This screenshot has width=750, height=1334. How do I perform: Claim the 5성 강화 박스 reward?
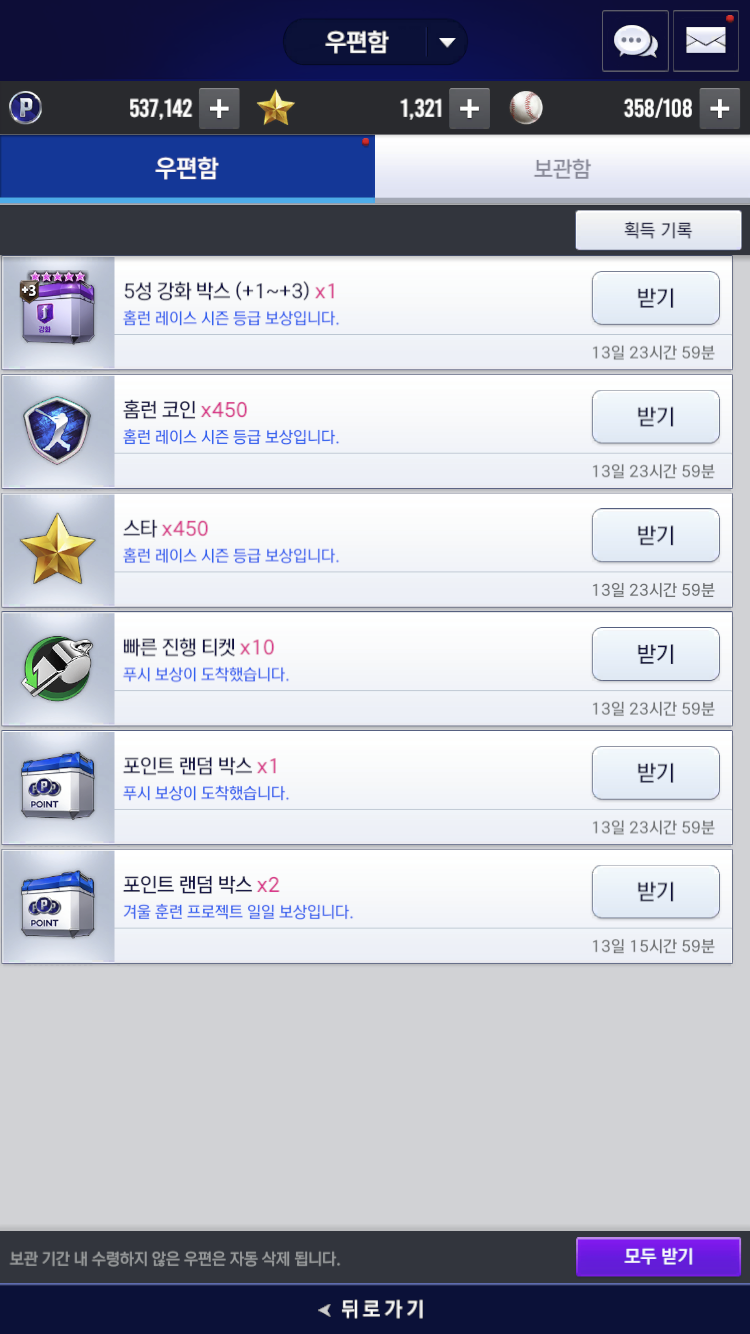tap(656, 298)
